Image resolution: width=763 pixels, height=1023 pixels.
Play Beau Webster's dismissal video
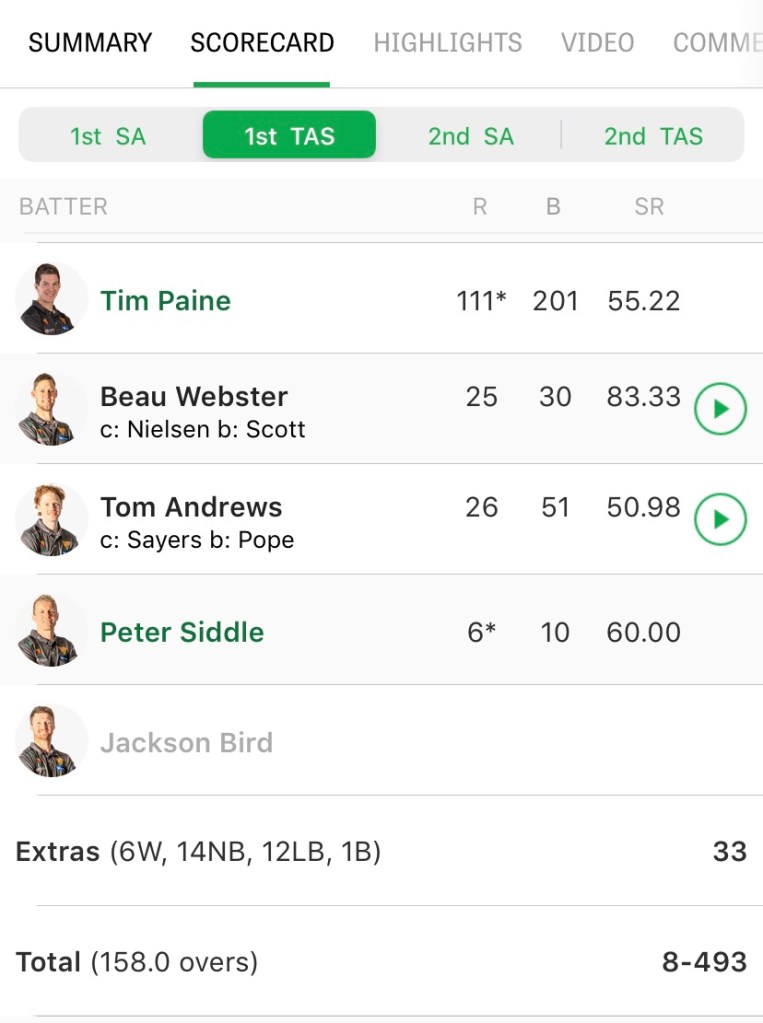720,409
